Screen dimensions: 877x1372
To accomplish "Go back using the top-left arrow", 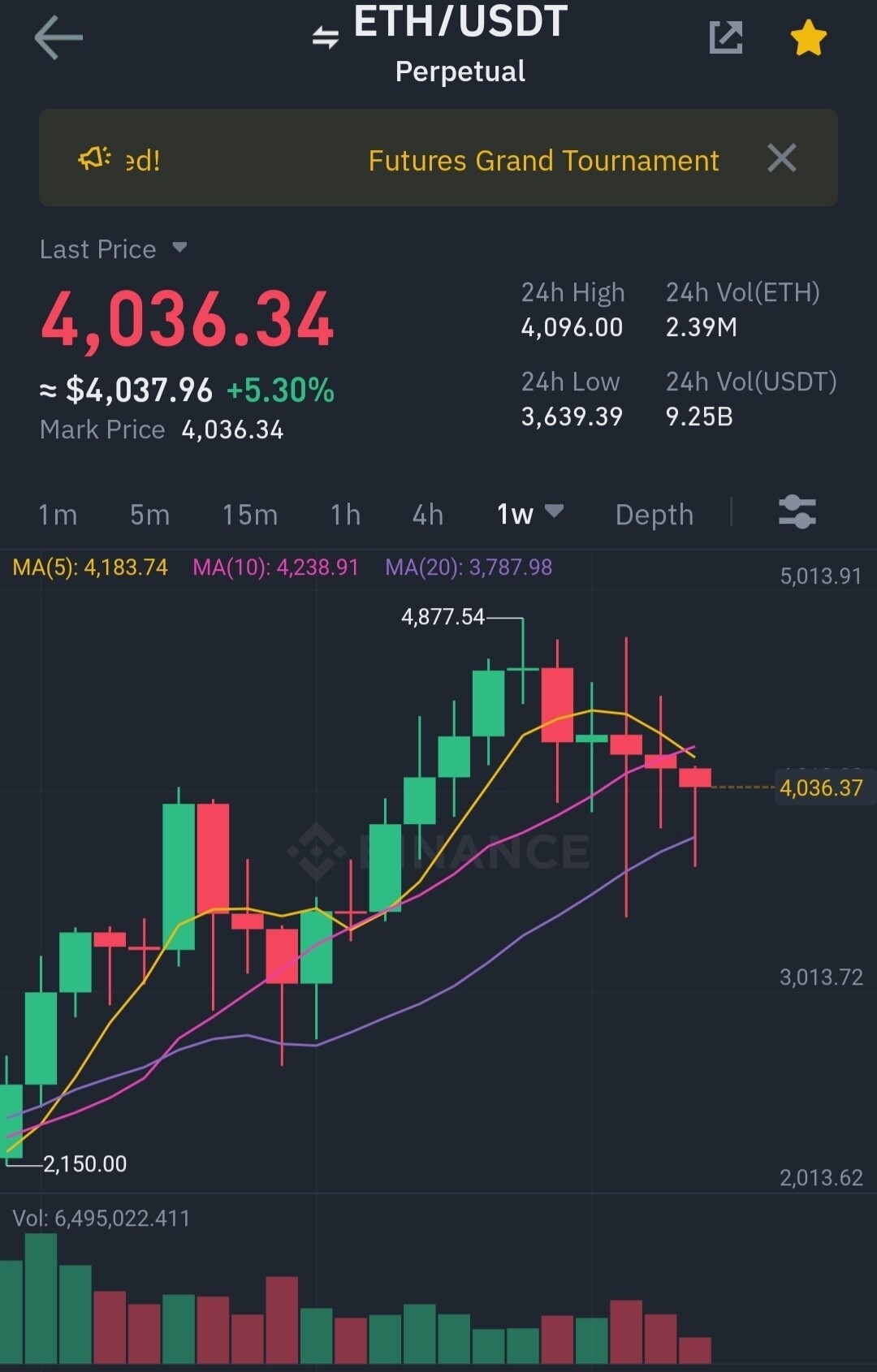I will (x=58, y=38).
